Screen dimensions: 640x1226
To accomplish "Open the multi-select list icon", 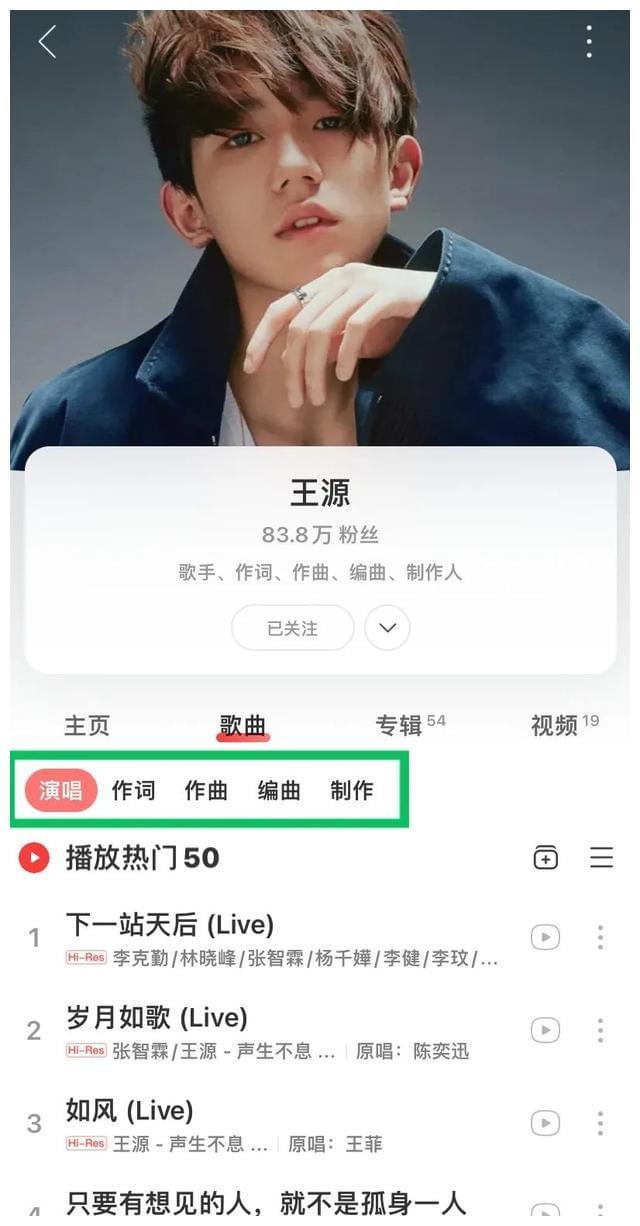I will (601, 858).
